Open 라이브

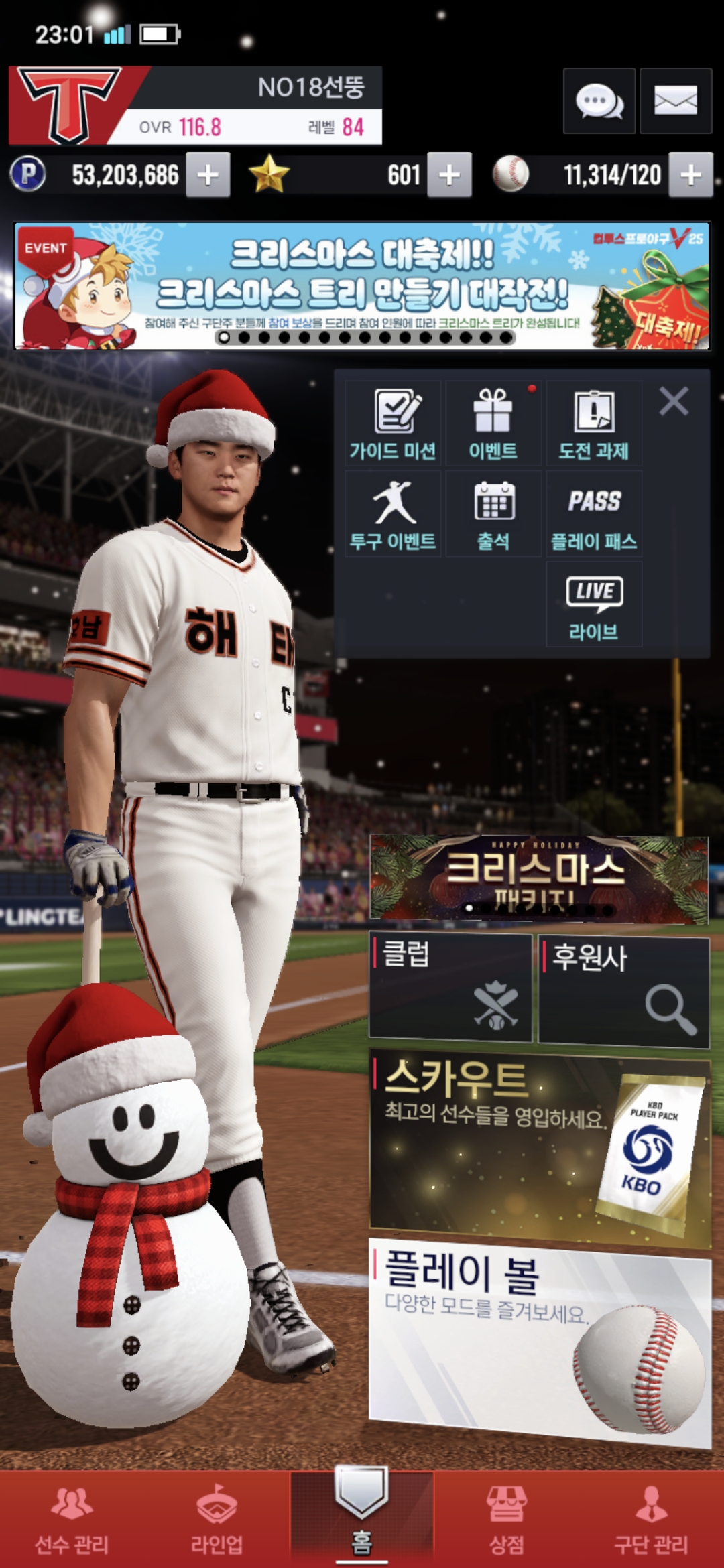click(593, 604)
